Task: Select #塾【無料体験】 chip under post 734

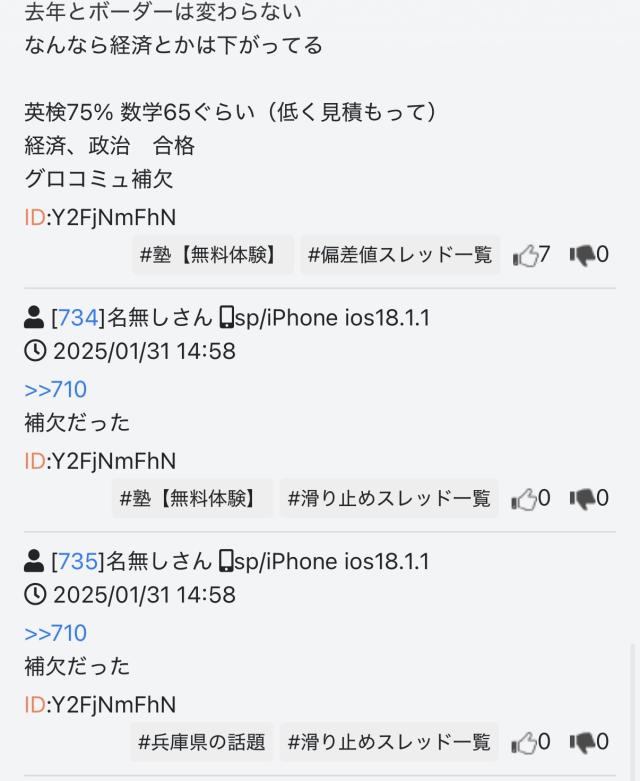Action: coord(192,498)
